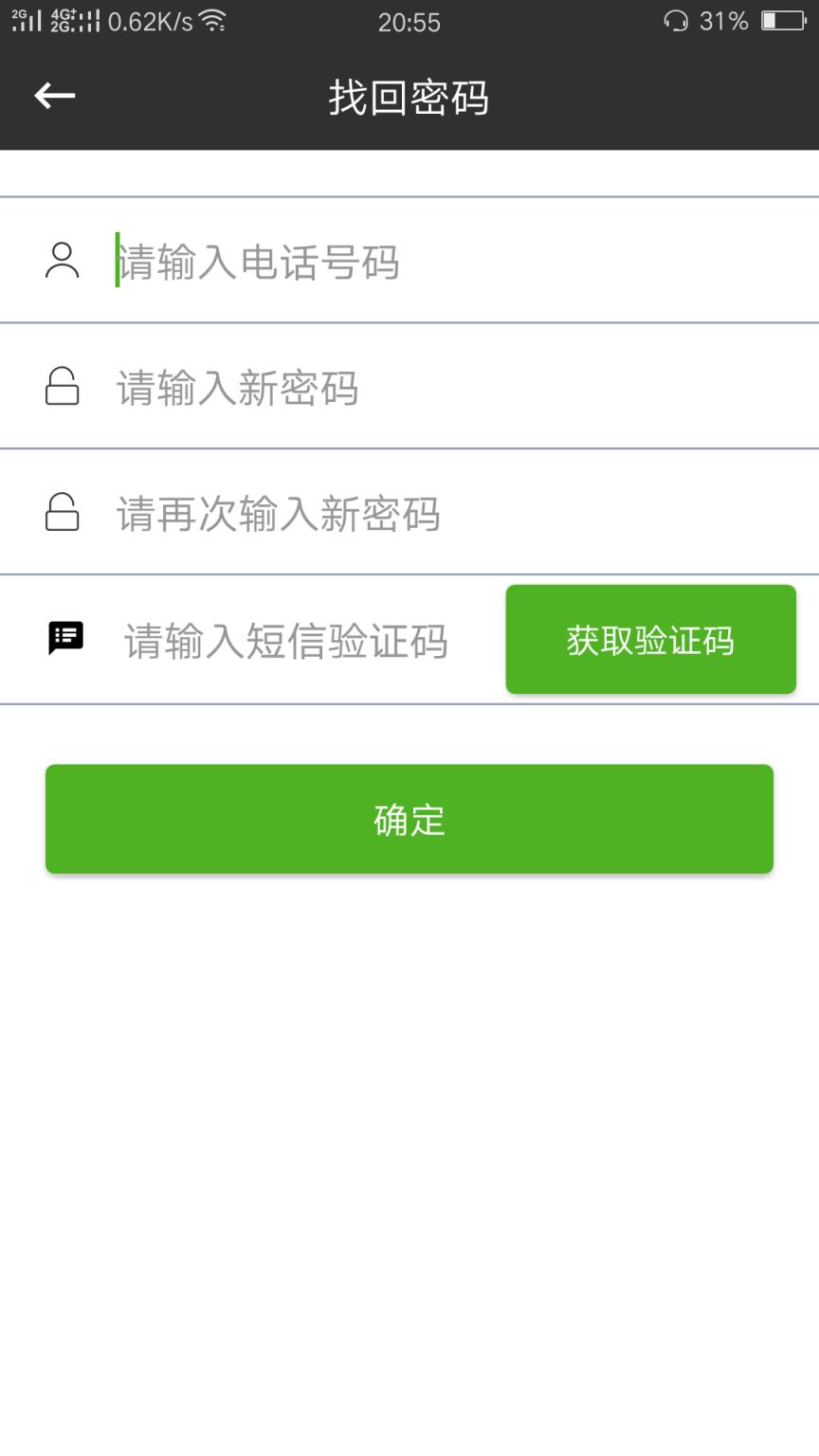Image resolution: width=819 pixels, height=1456 pixels.
Task: Click the 找回密码 title text
Action: tap(409, 97)
